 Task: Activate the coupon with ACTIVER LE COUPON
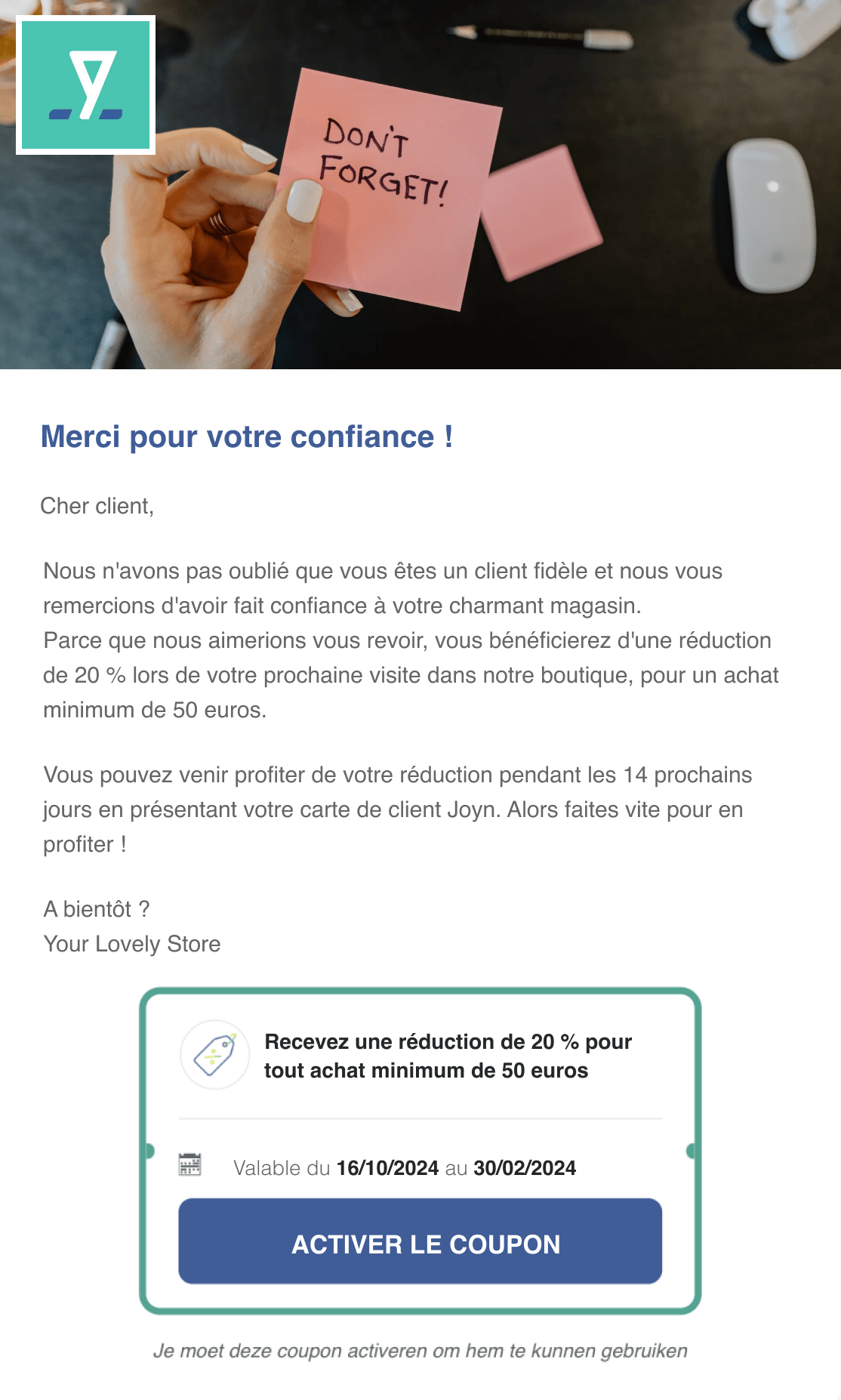click(420, 1241)
